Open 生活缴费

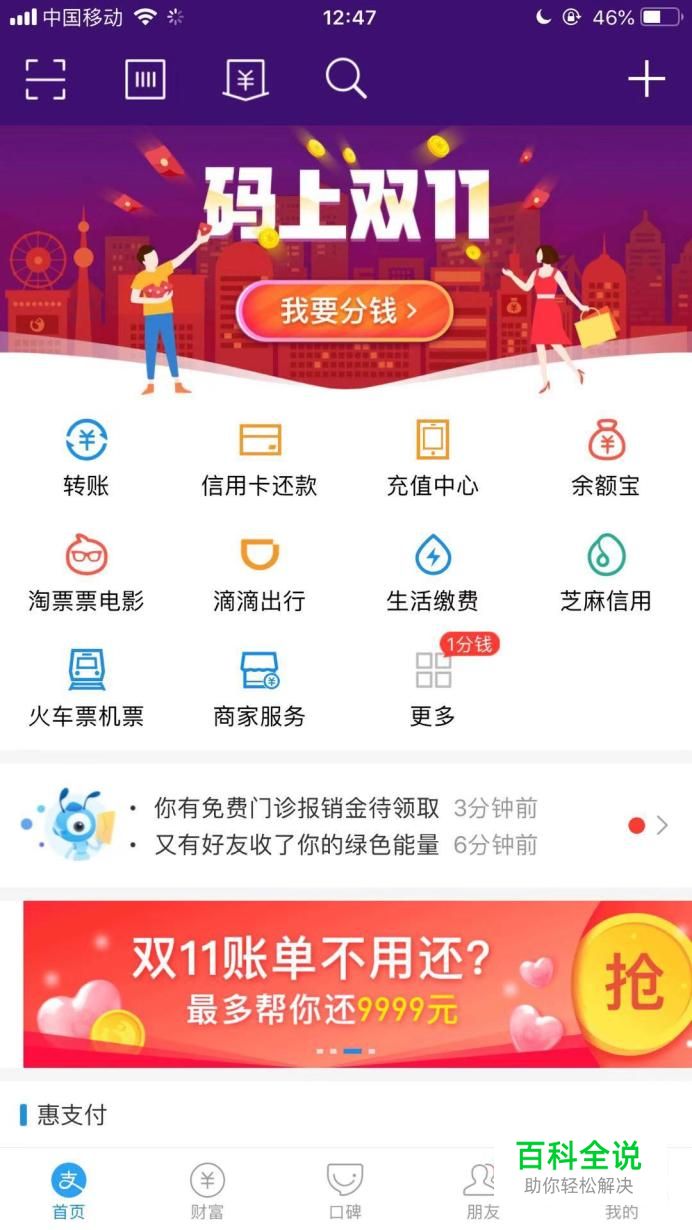(x=432, y=573)
